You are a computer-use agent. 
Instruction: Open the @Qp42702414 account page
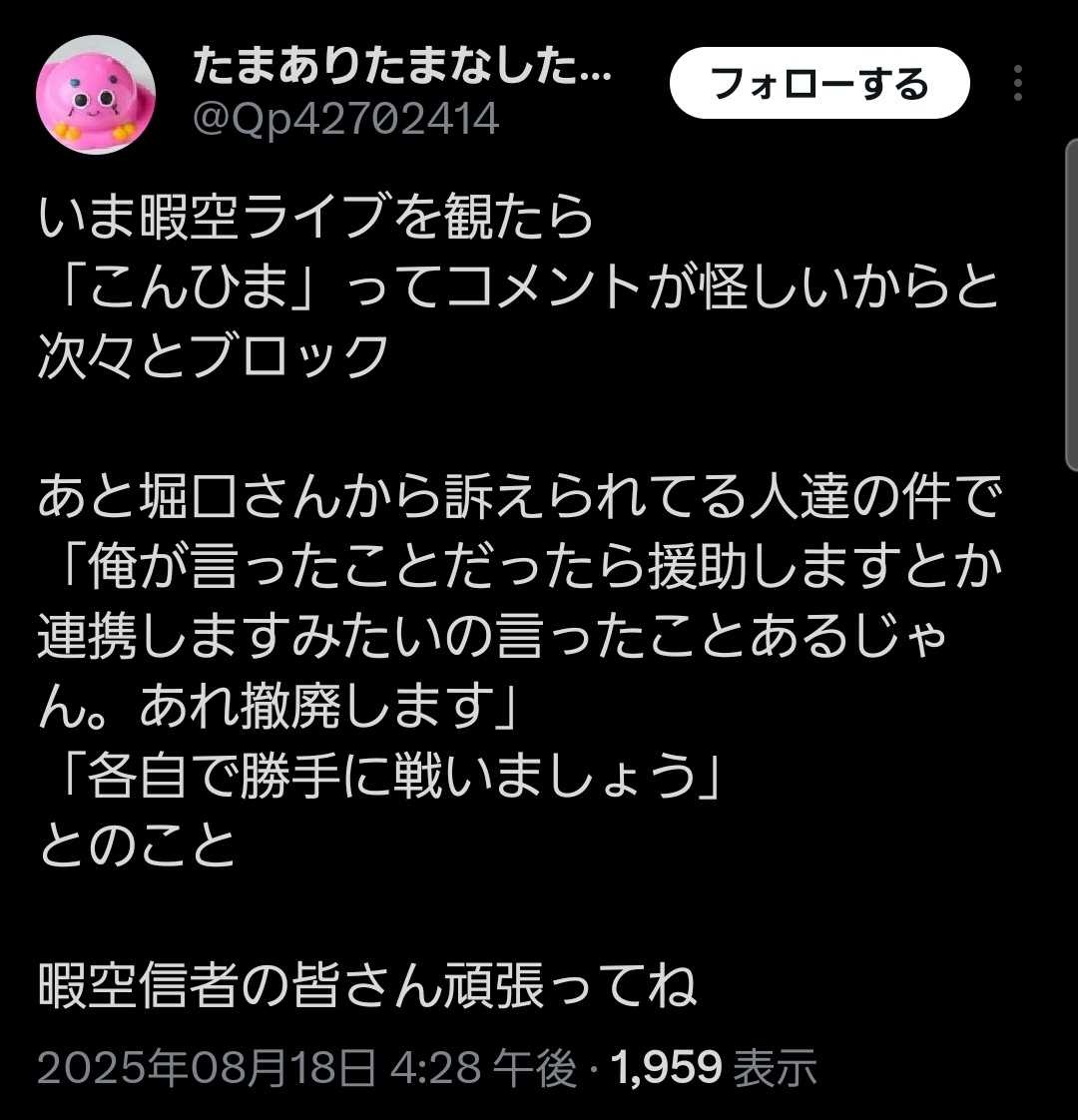(343, 119)
